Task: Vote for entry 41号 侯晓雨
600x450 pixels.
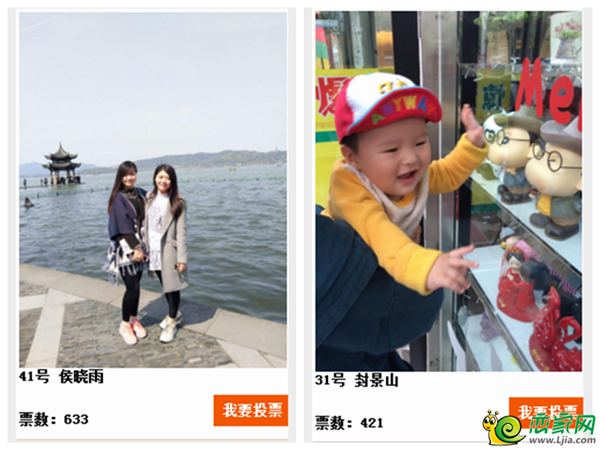Action: (250, 410)
